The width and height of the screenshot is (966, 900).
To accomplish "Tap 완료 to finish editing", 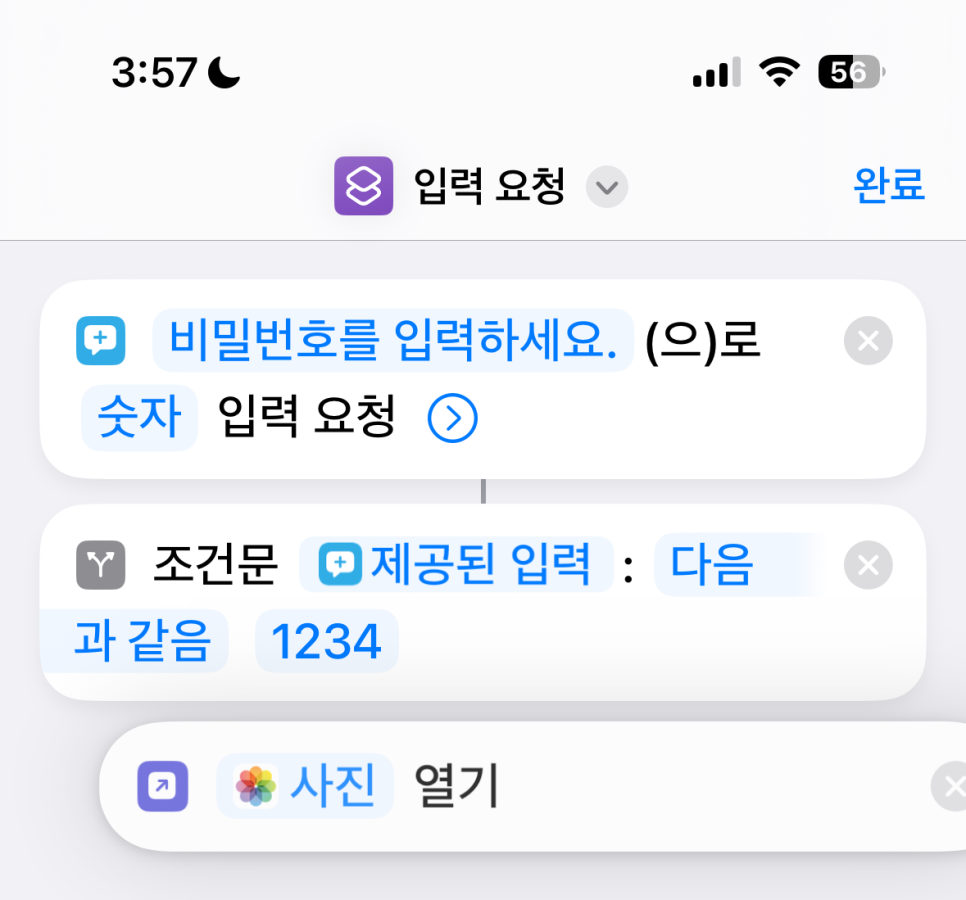I will 888,185.
